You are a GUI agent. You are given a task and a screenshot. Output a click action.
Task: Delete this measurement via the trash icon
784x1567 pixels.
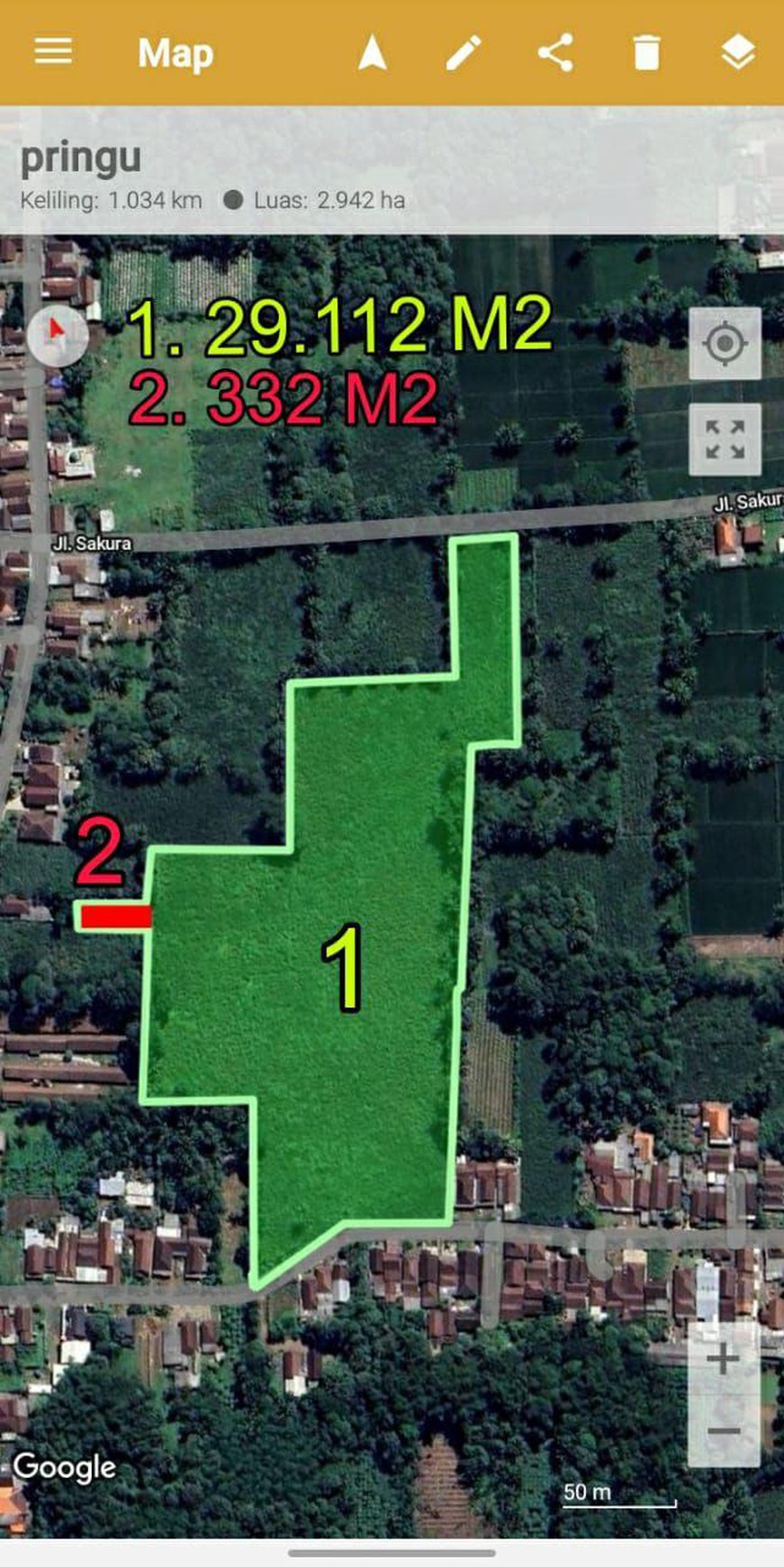coord(646,52)
